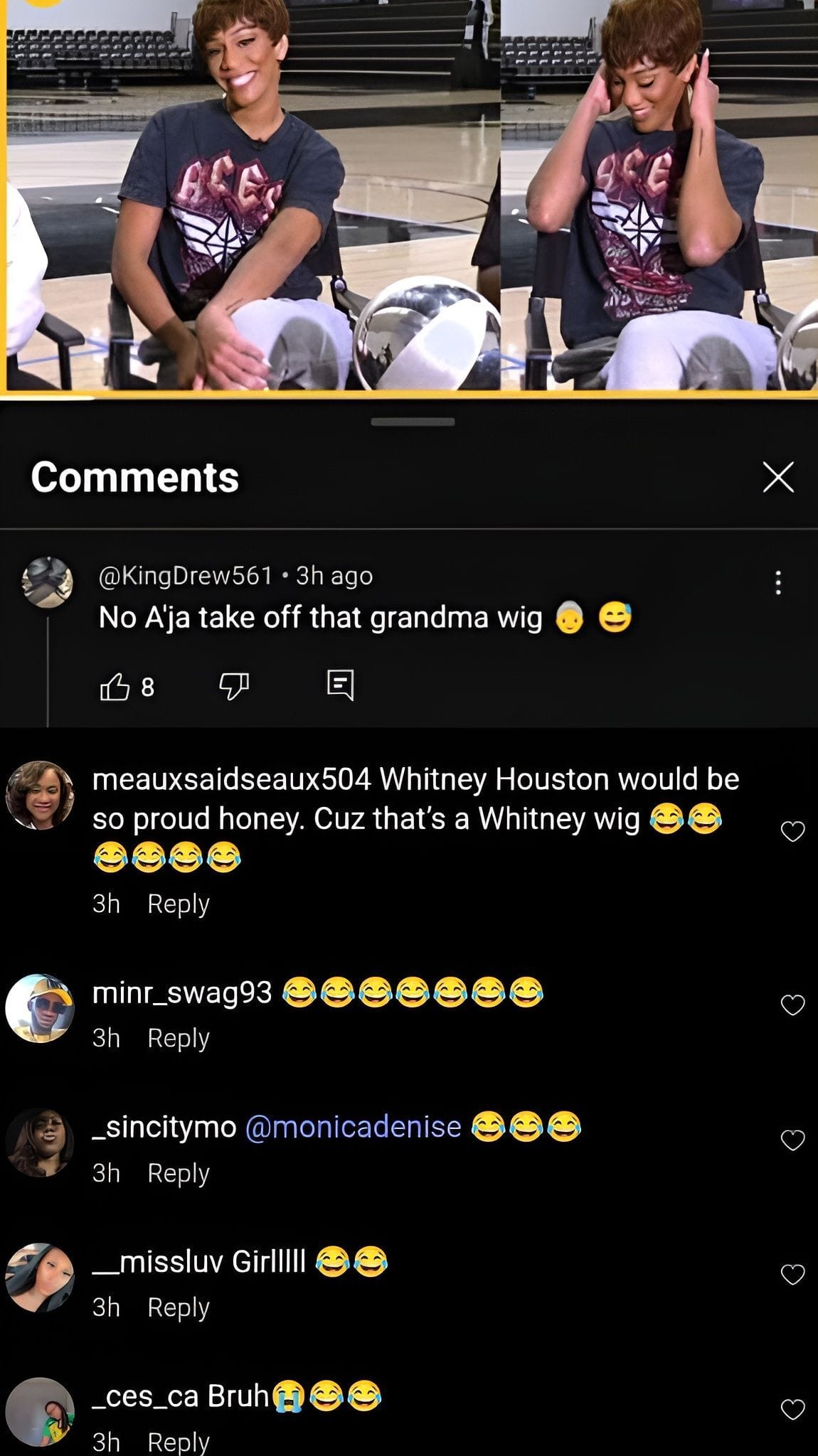Open the reply composer icon on @KingDrew561's comment
This screenshot has width=818, height=1456.
click(x=341, y=685)
